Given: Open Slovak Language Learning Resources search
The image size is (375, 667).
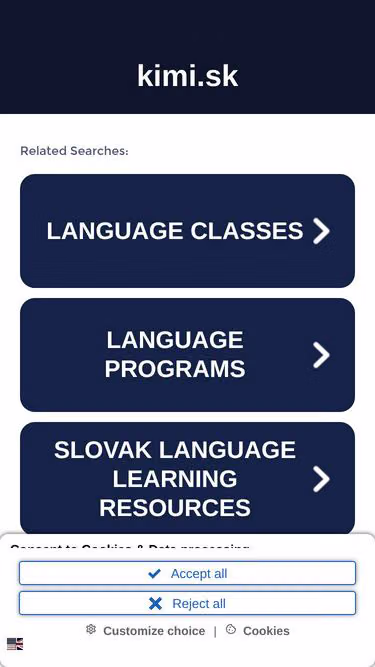Looking at the screenshot, I should pyautogui.click(x=188, y=479).
